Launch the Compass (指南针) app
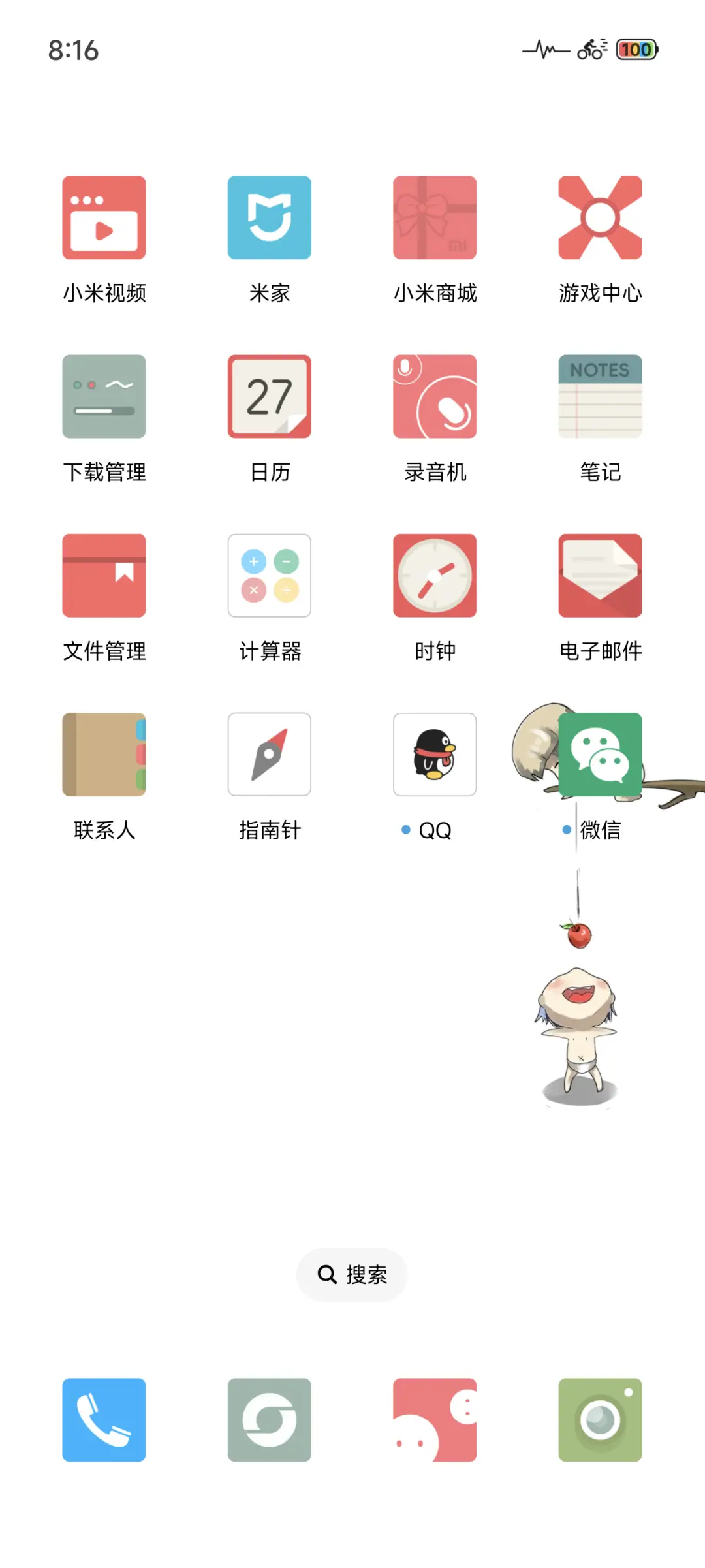Viewport: 705px width, 1568px height. [270, 754]
